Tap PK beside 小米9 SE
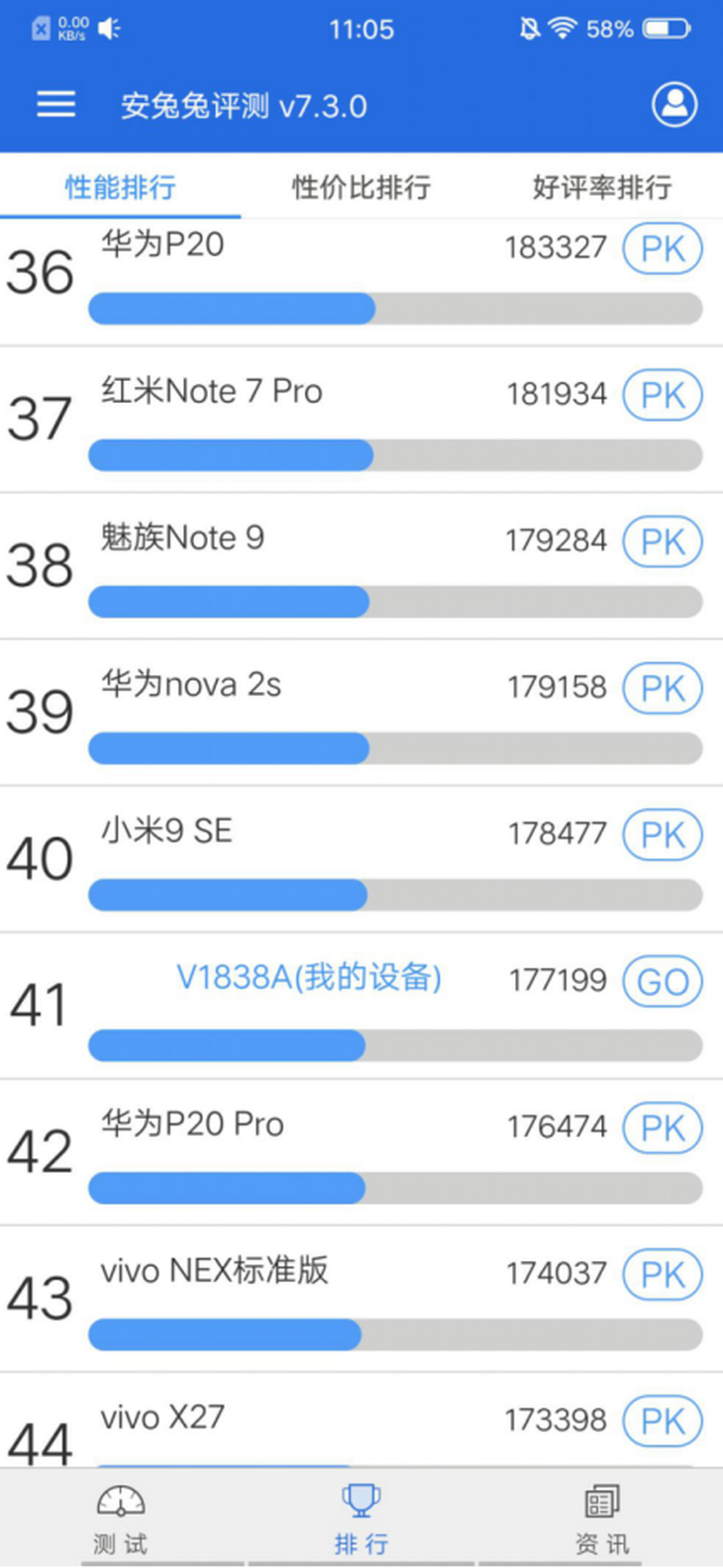 coord(663,834)
